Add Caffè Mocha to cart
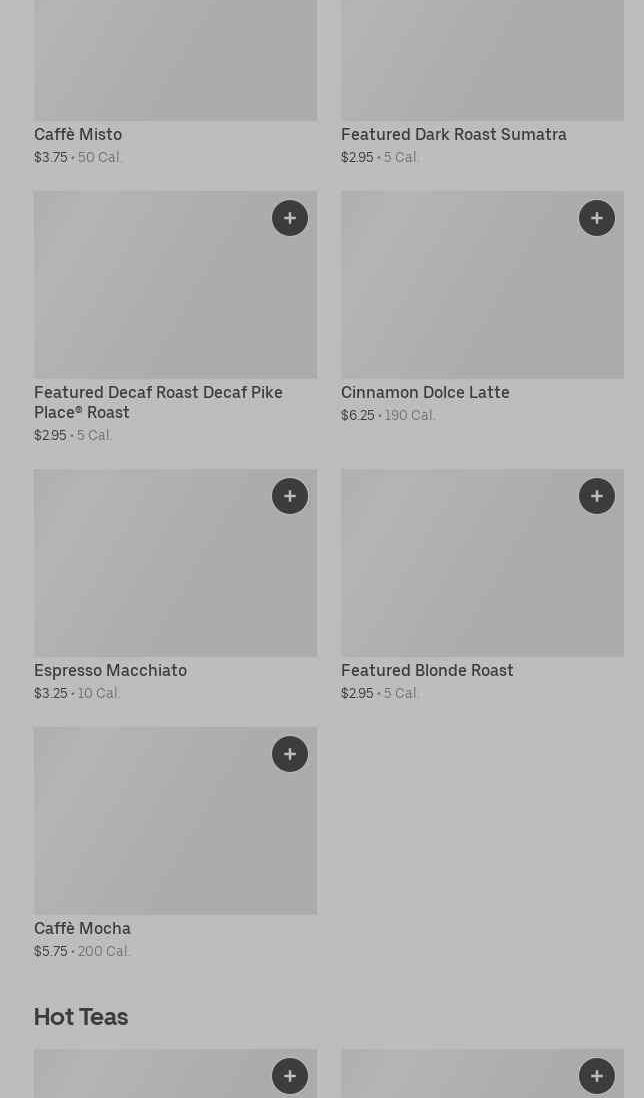This screenshot has width=644, height=1098. pos(290,753)
